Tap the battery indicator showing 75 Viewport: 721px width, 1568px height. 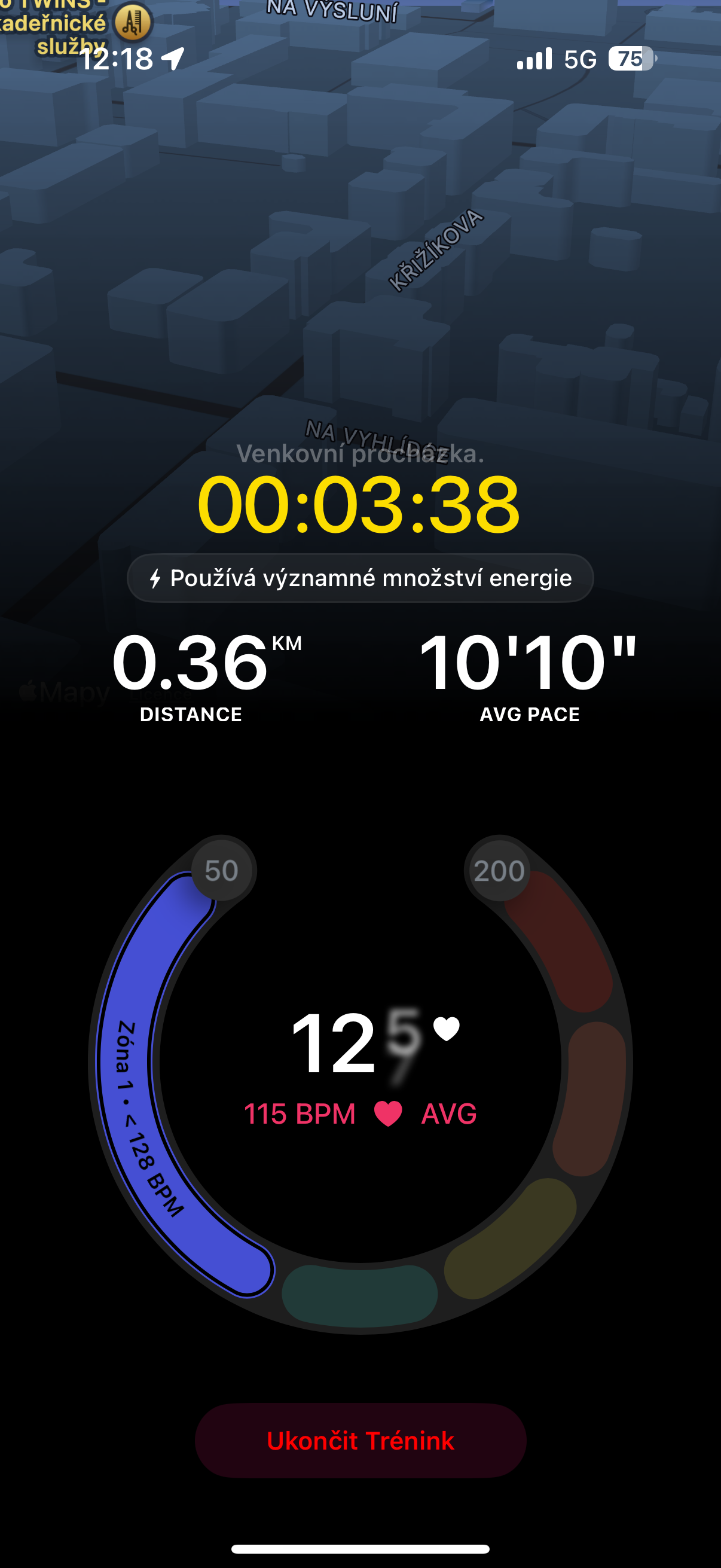click(631, 59)
